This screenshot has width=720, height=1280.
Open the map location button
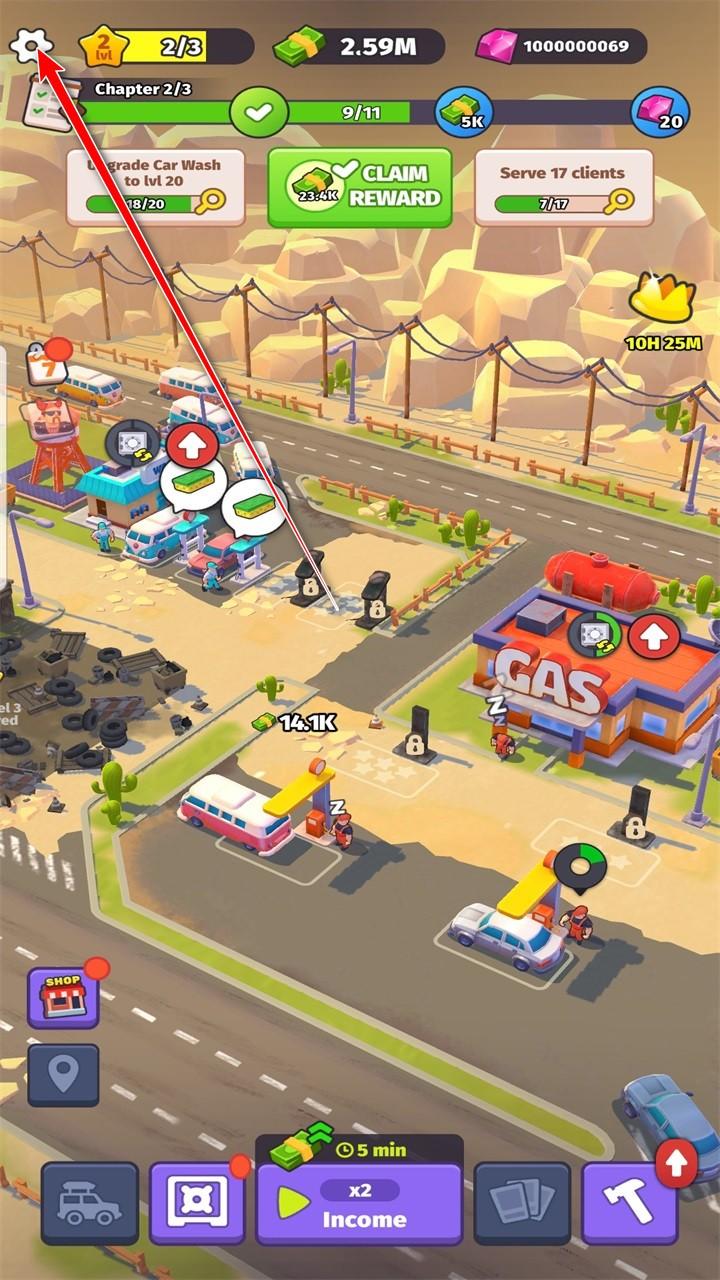63,1075
